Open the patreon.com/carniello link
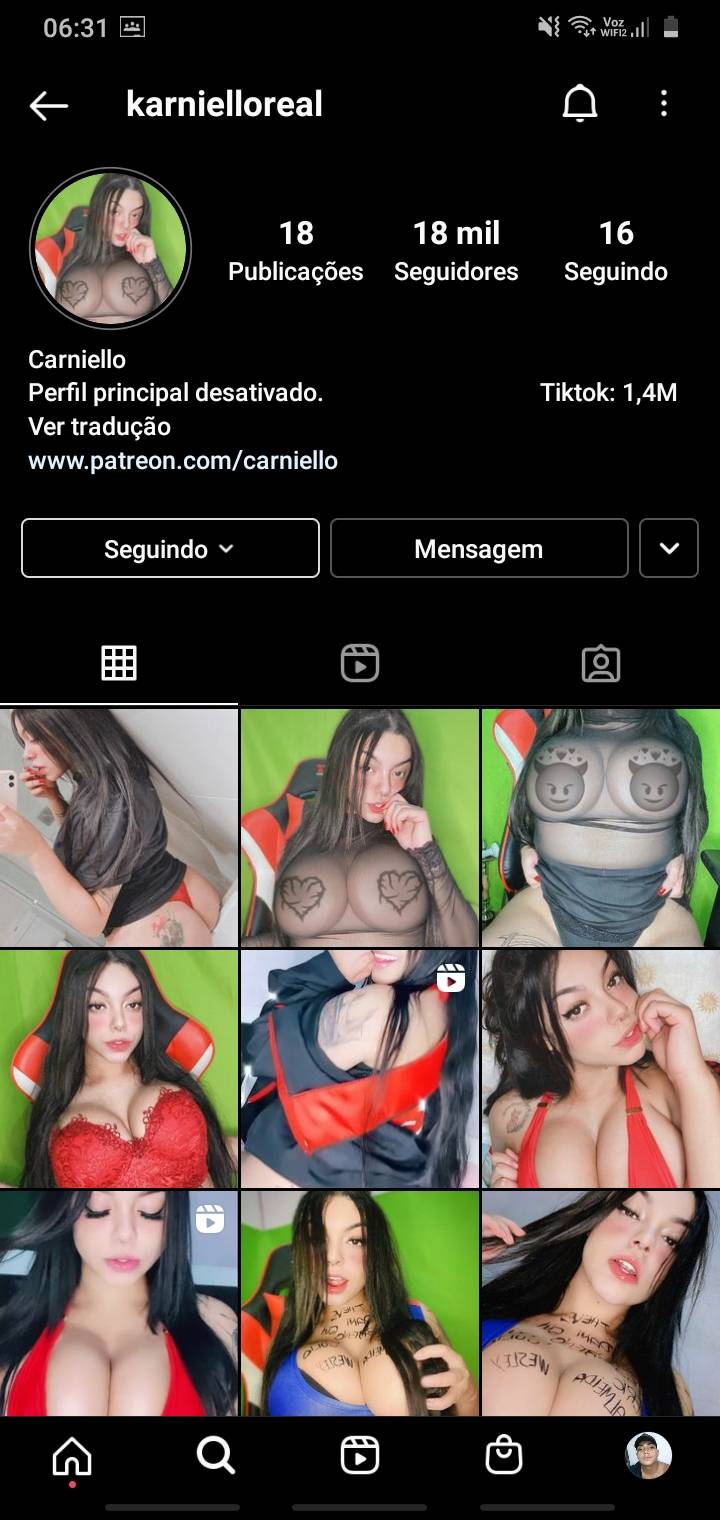720x1520 pixels. tap(183, 461)
